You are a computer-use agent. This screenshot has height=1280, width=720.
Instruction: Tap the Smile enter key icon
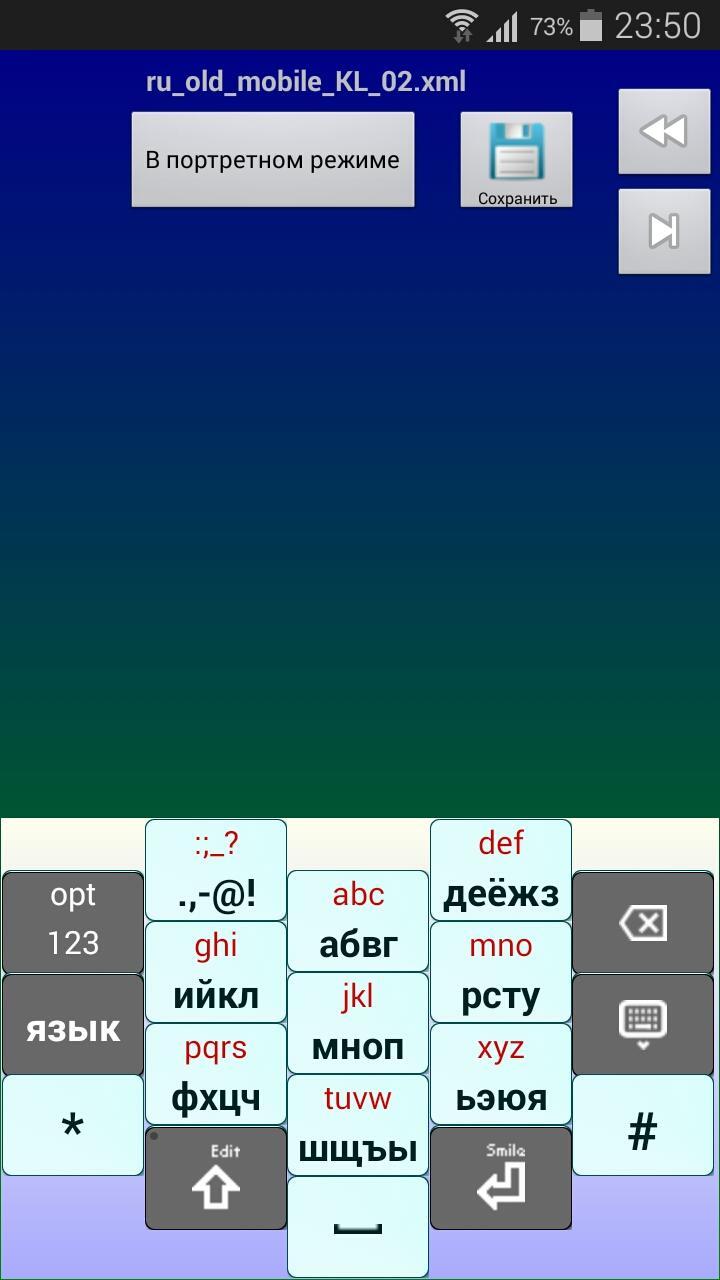(500, 1178)
